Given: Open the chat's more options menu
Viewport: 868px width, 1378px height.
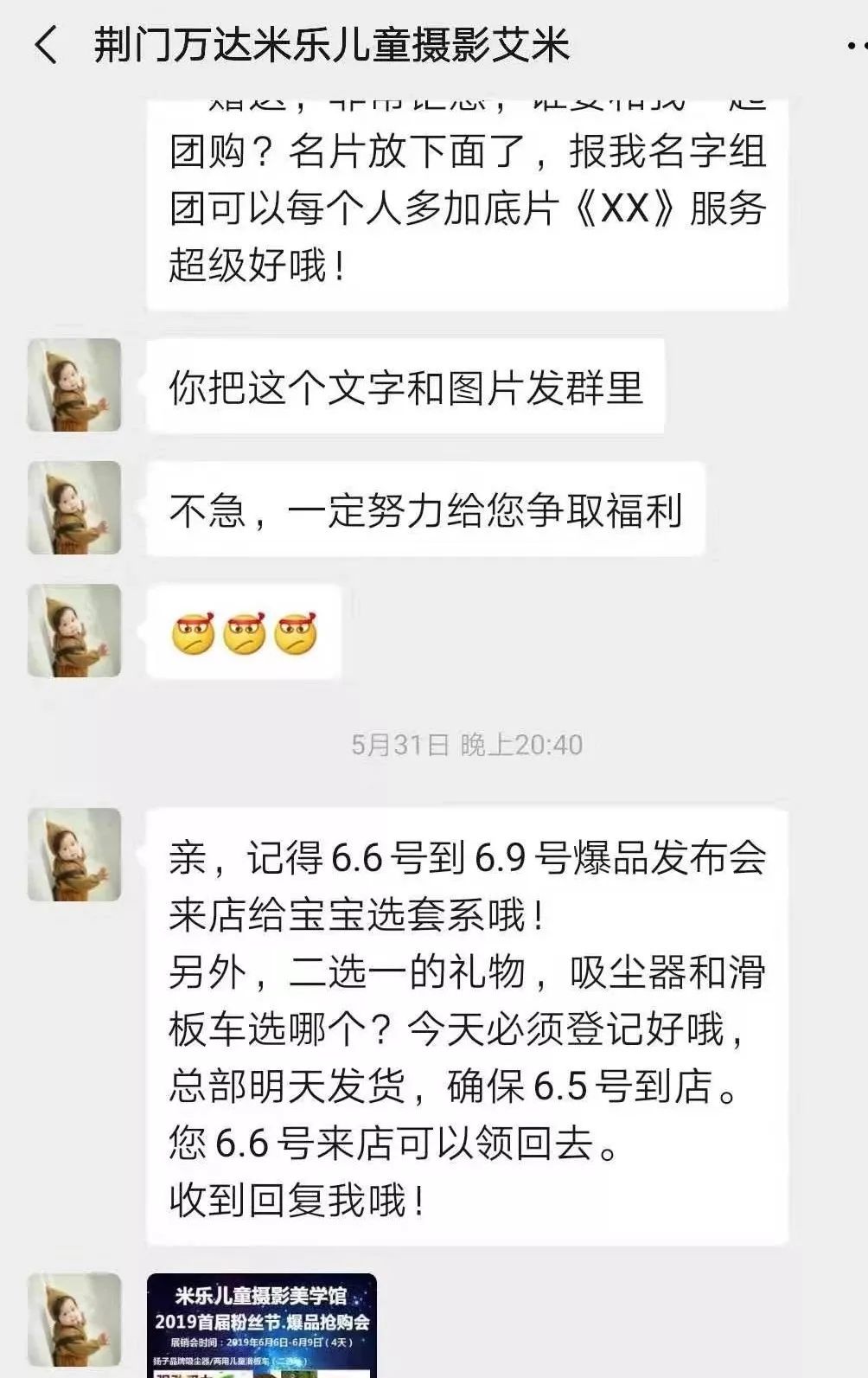Looking at the screenshot, I should click(854, 45).
